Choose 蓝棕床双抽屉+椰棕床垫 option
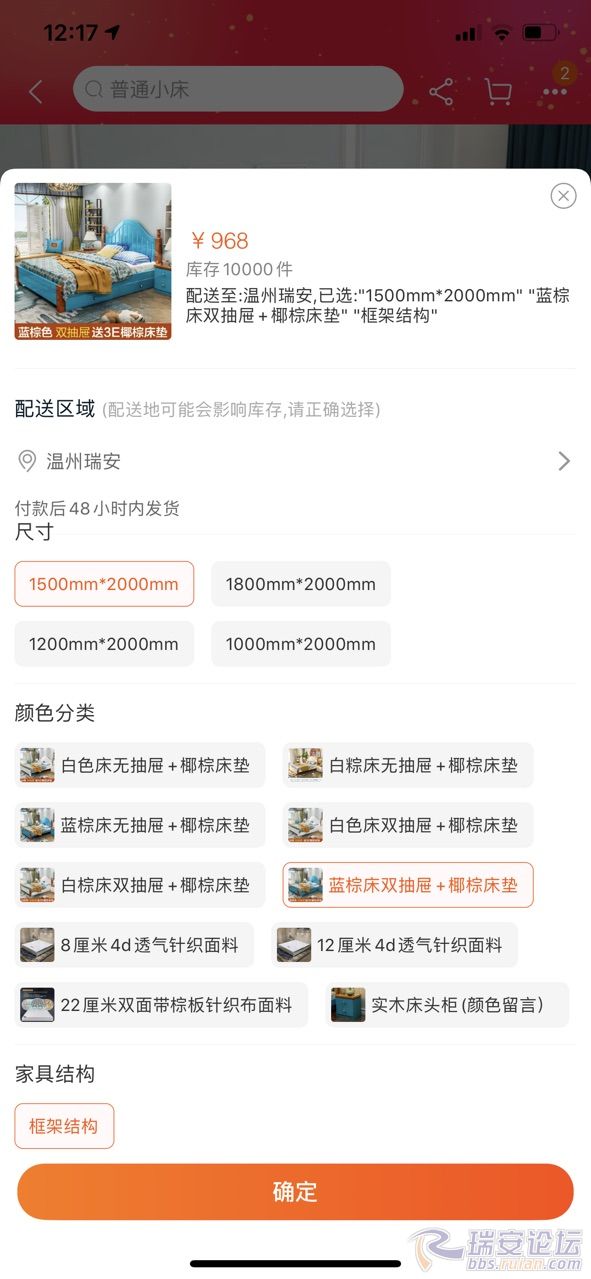This screenshot has width=591, height=1279. pyautogui.click(x=408, y=885)
